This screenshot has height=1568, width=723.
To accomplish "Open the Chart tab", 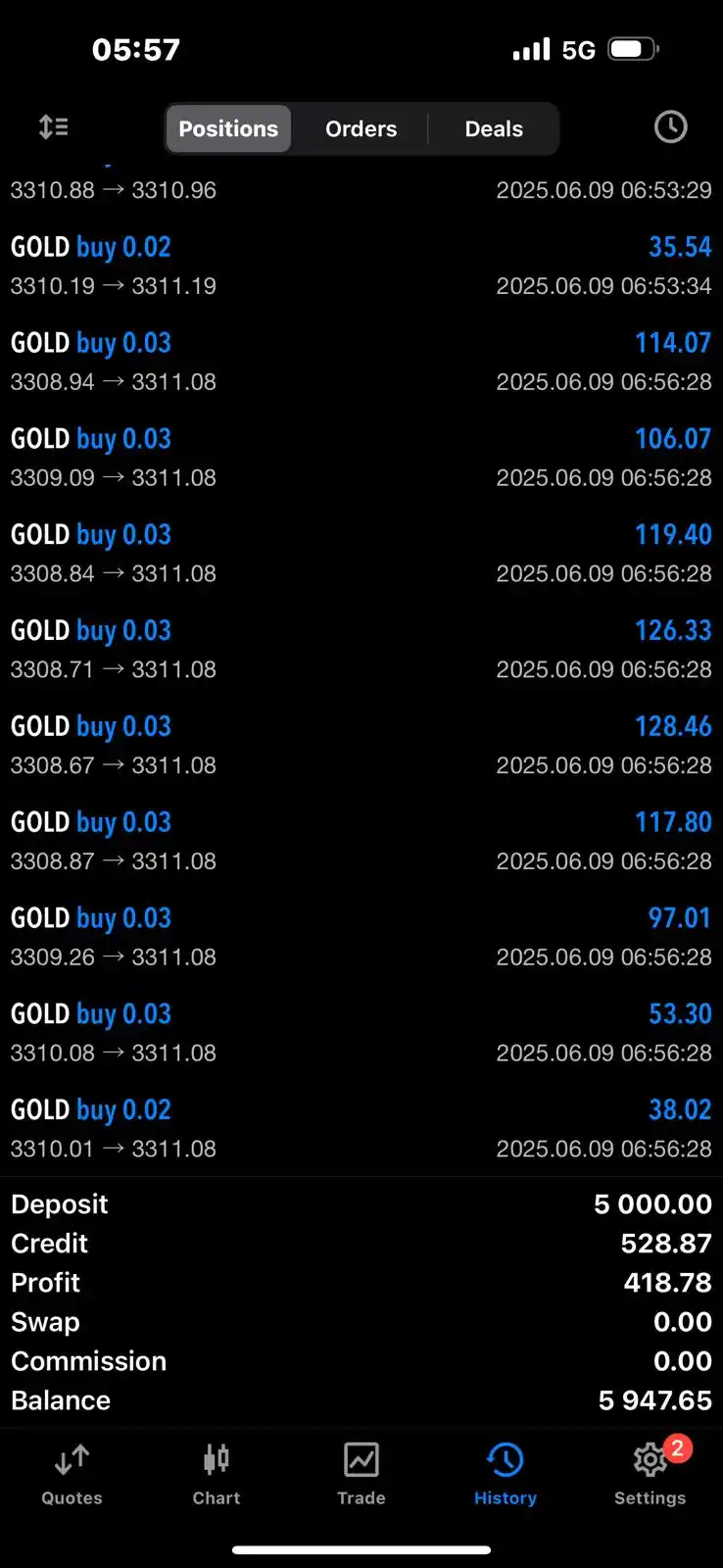I will coord(217,1474).
